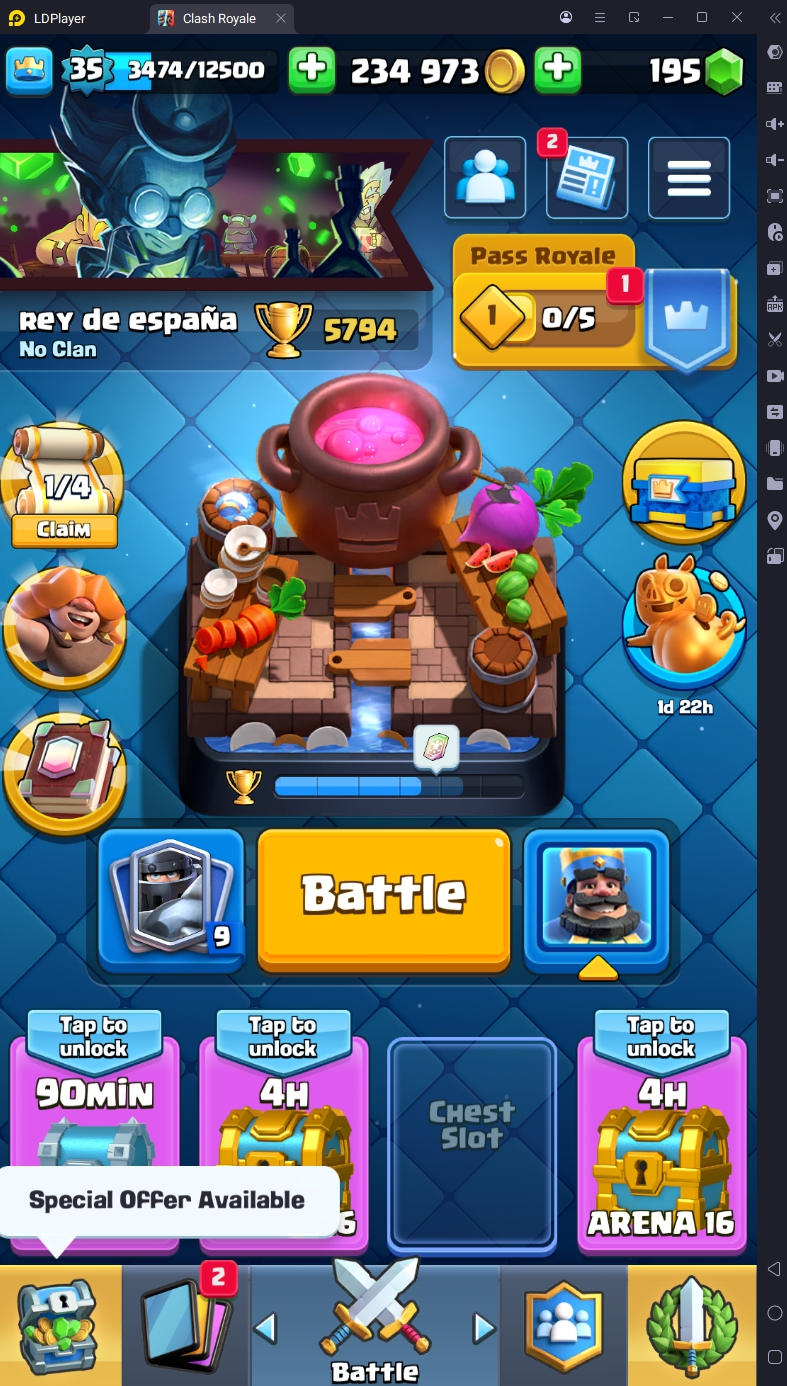Expand the King game mode selector

point(597,899)
